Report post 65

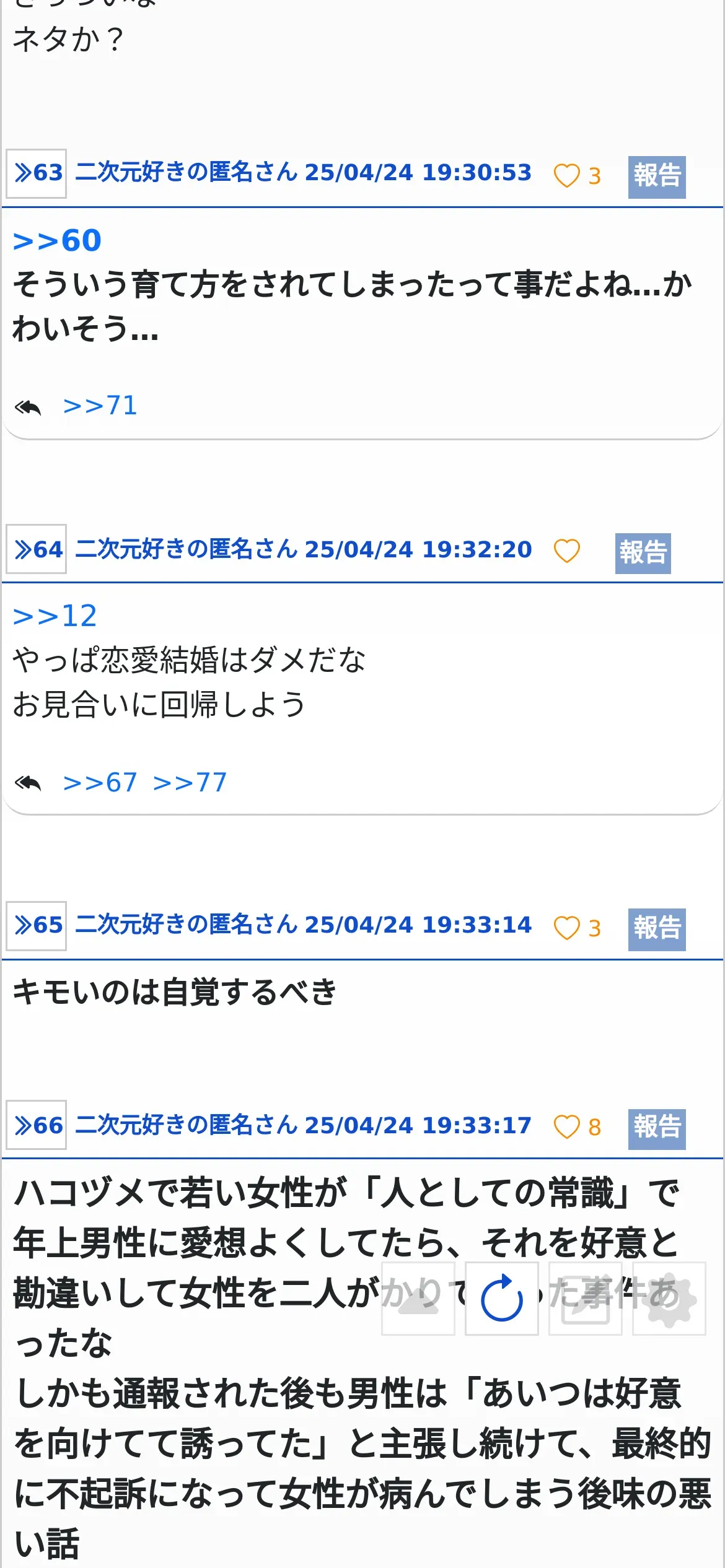[x=657, y=930]
